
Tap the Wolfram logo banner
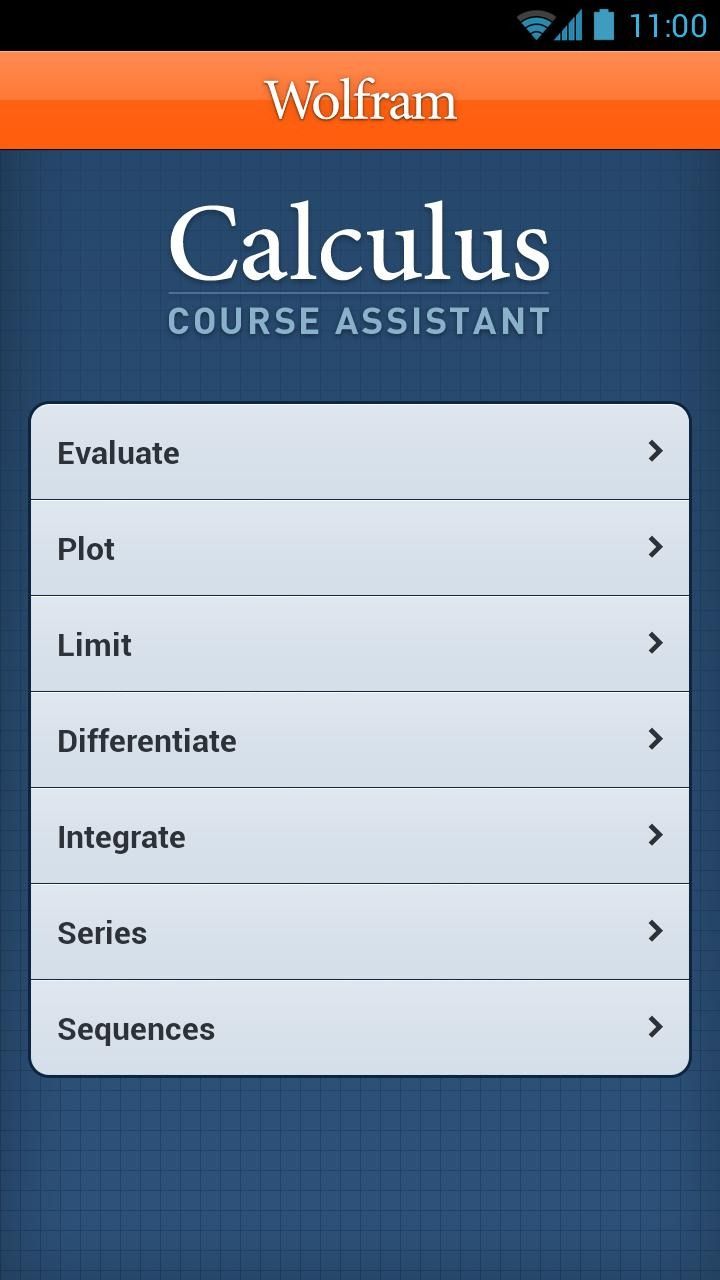coord(360,98)
